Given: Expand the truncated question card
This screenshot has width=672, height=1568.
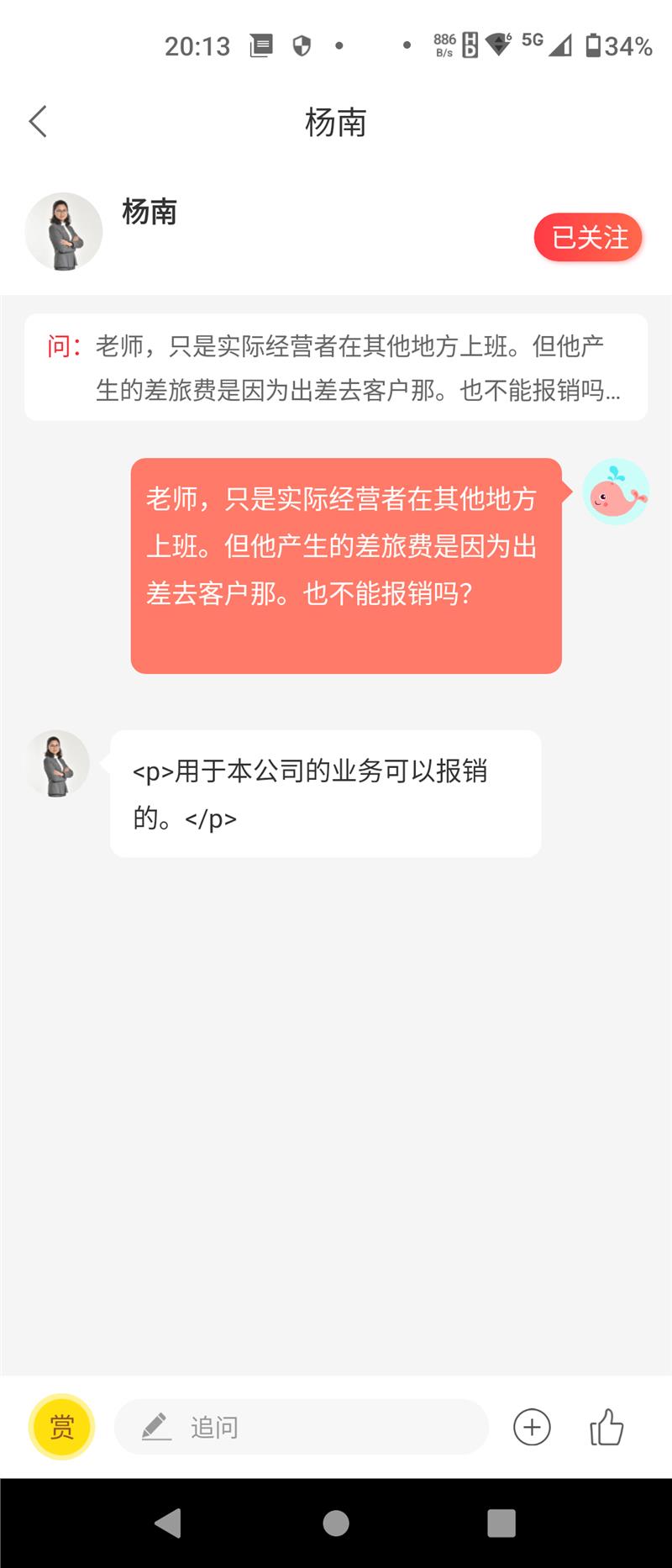Looking at the screenshot, I should 336,367.
